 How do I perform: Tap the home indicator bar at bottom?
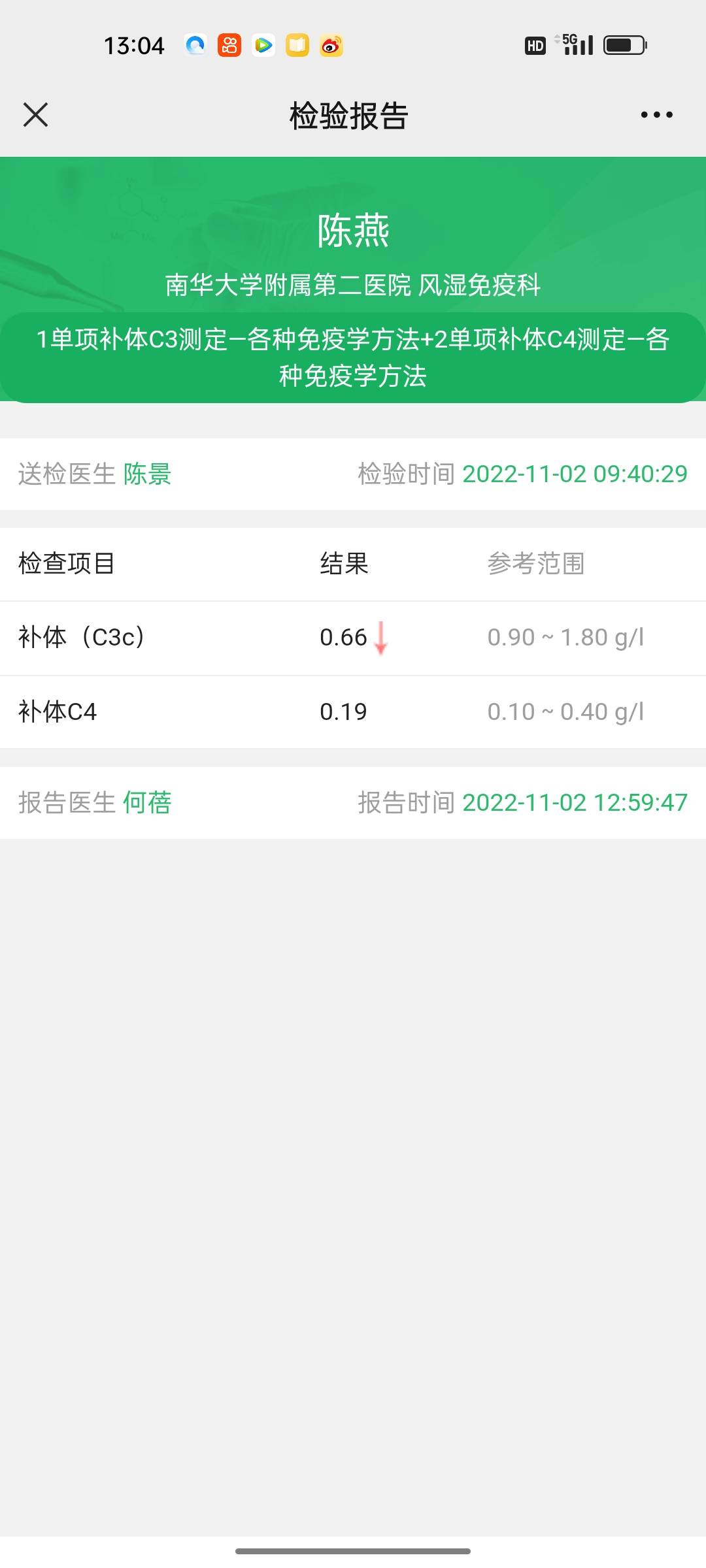[x=353, y=1552]
